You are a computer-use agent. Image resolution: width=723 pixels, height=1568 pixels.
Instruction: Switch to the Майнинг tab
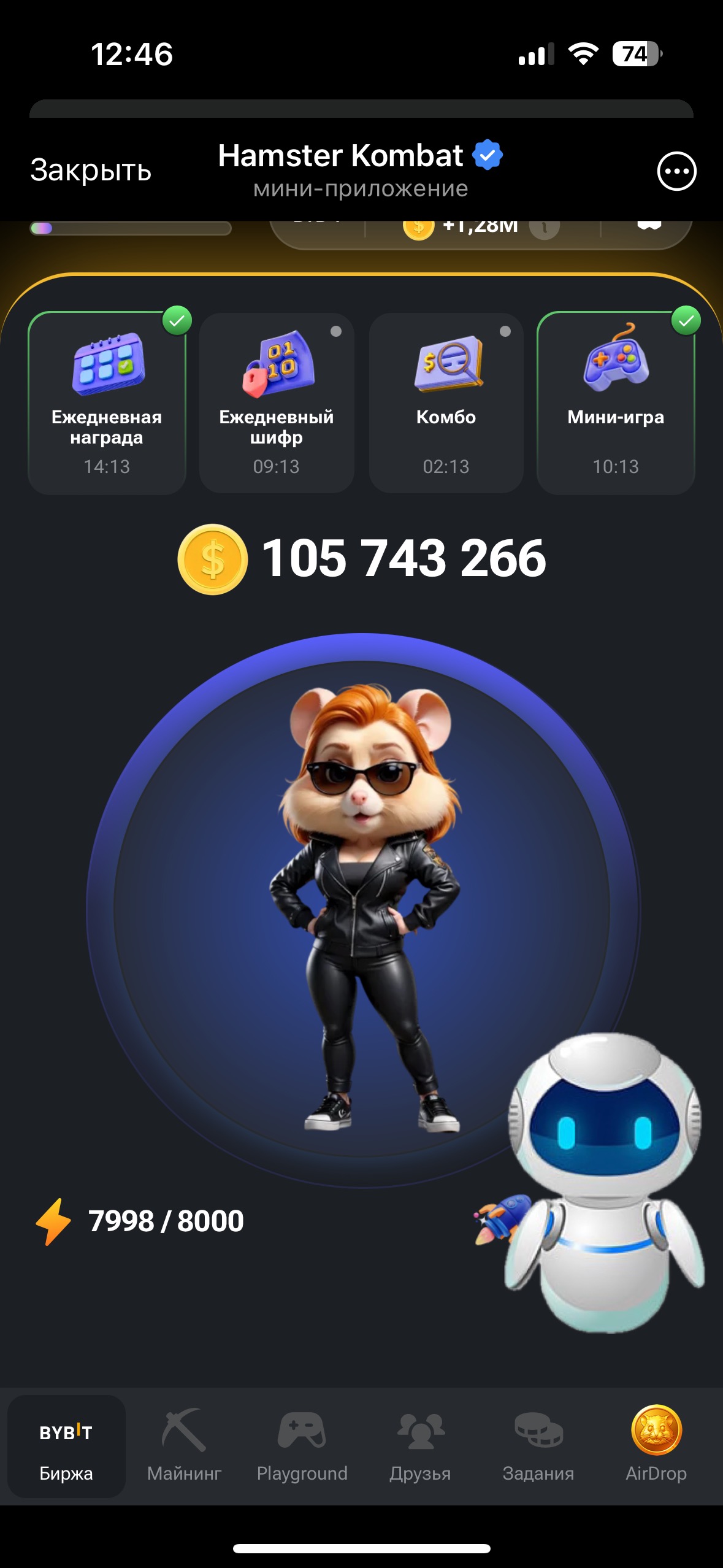[x=184, y=1447]
